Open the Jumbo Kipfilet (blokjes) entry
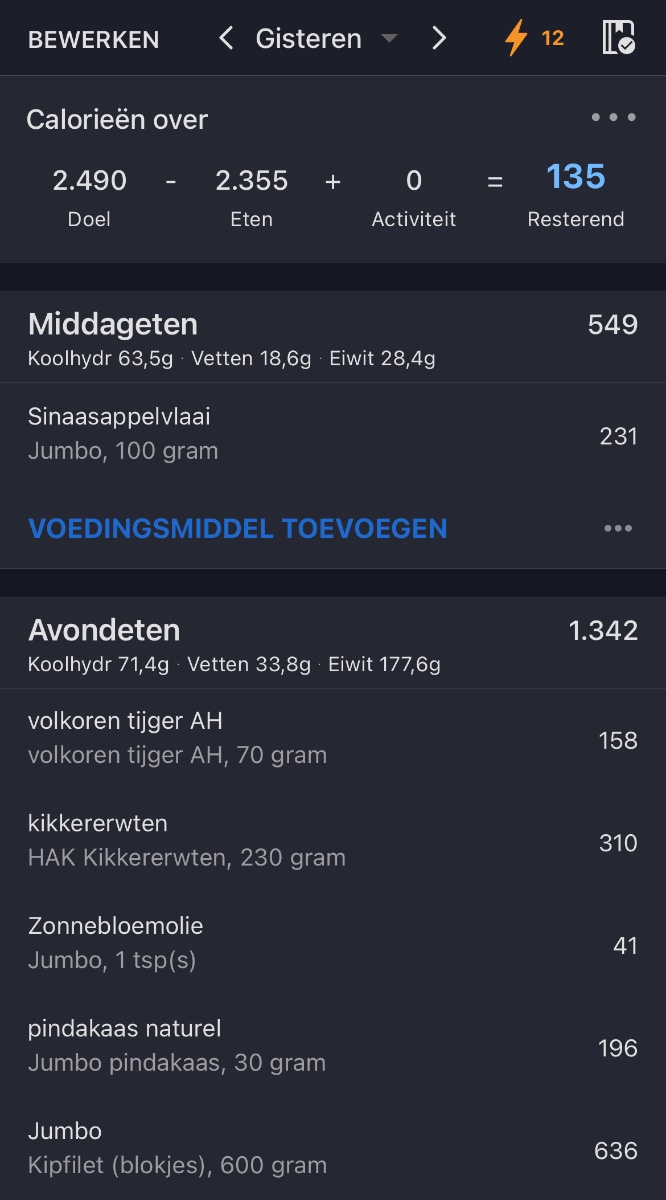The image size is (666, 1200). (x=333, y=1149)
